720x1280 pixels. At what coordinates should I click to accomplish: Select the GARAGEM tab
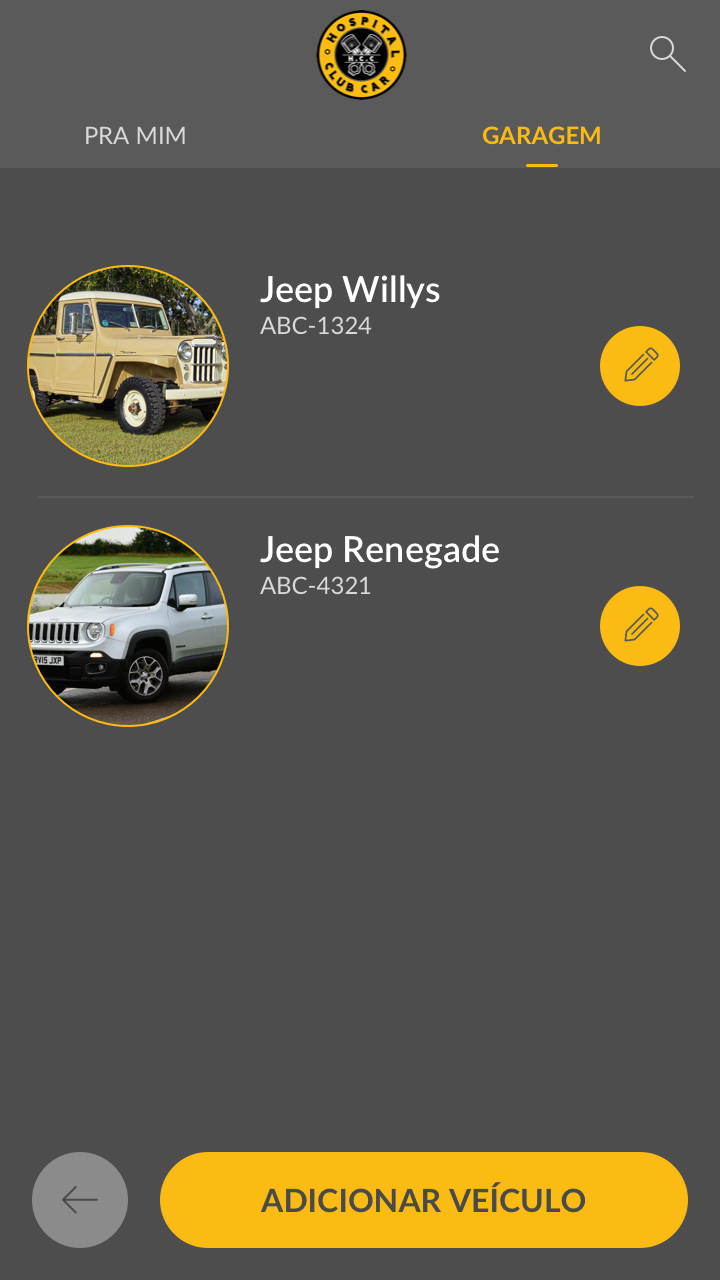[541, 136]
